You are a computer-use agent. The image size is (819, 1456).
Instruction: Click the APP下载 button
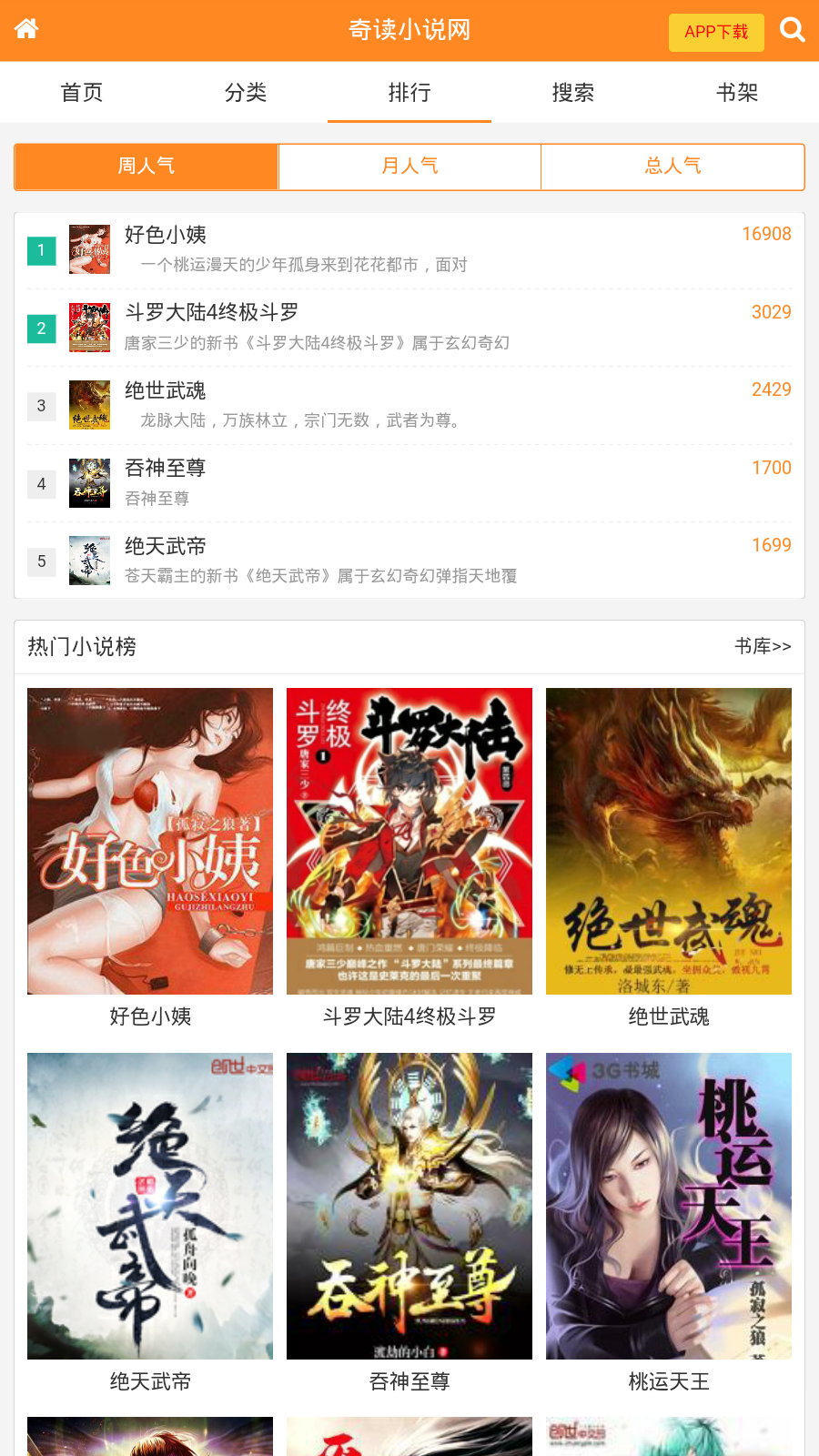coord(716,32)
